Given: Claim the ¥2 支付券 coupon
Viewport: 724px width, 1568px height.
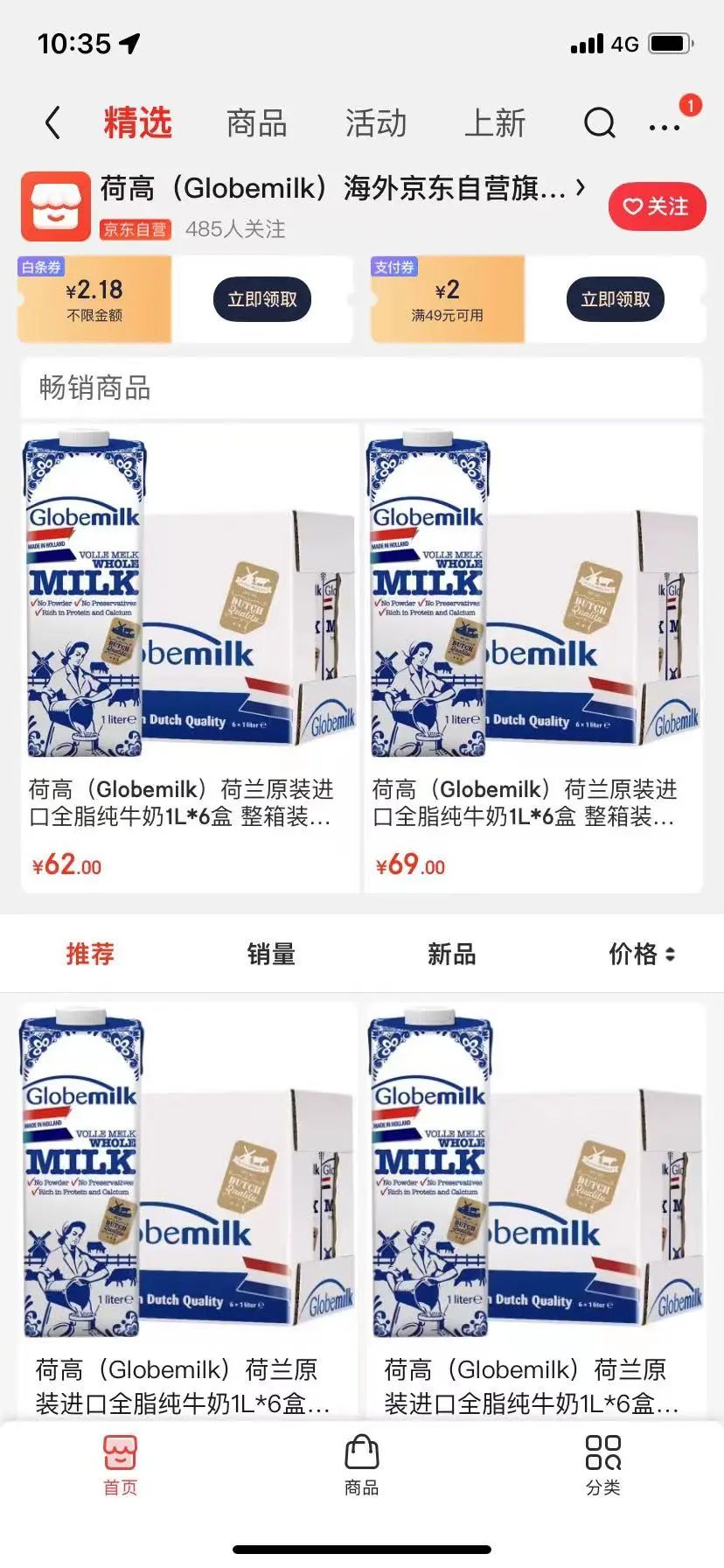Looking at the screenshot, I should [x=616, y=299].
